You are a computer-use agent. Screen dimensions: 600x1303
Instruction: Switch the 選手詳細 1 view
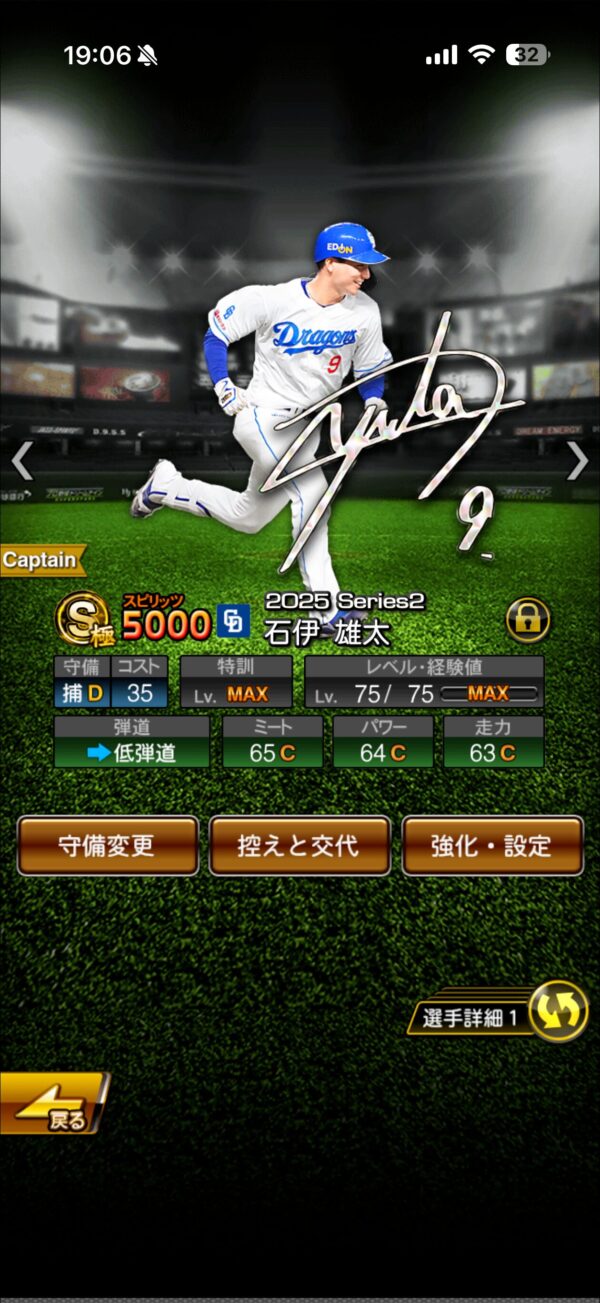pos(556,1012)
